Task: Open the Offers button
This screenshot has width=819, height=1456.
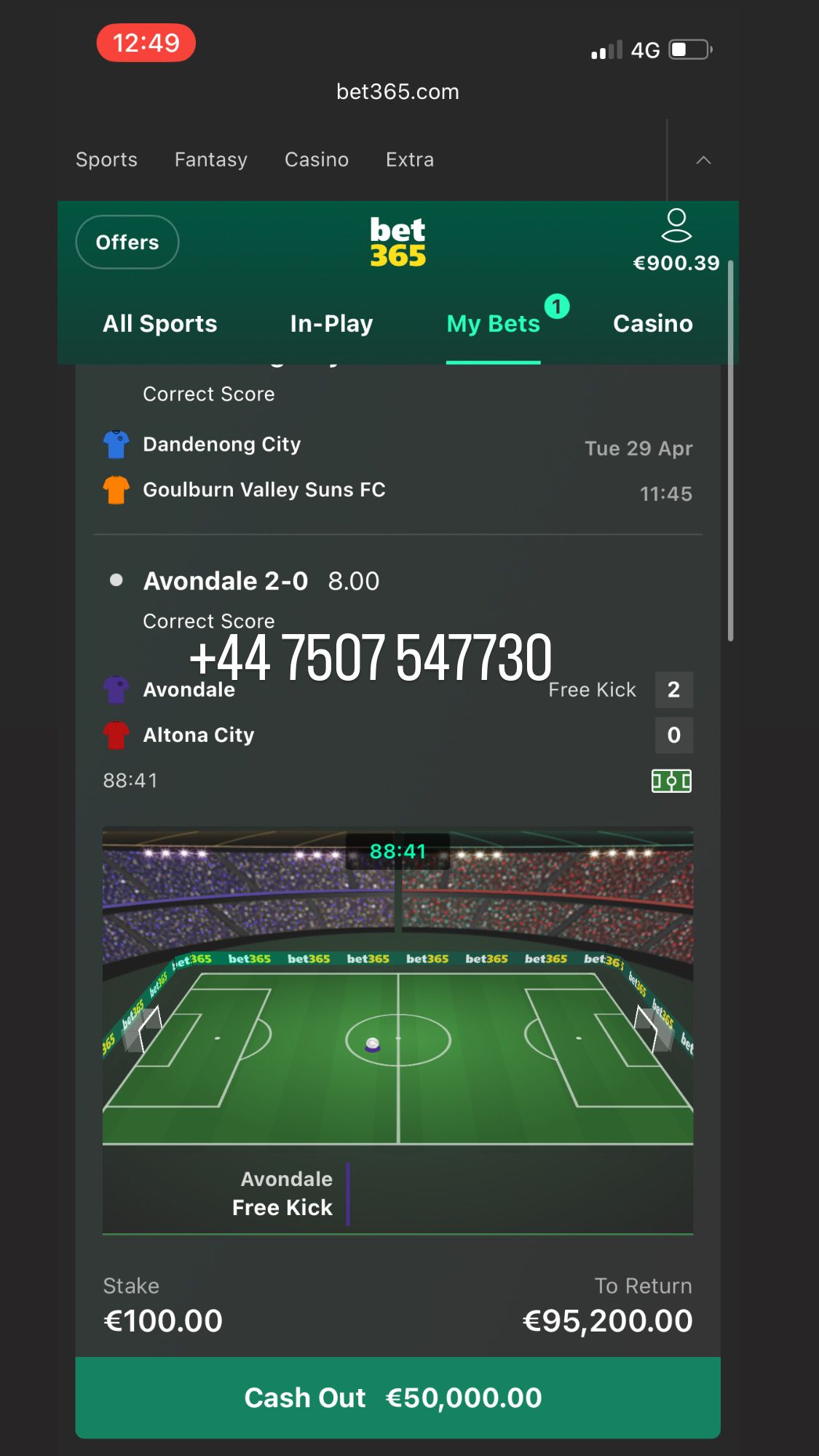Action: pyautogui.click(x=127, y=242)
